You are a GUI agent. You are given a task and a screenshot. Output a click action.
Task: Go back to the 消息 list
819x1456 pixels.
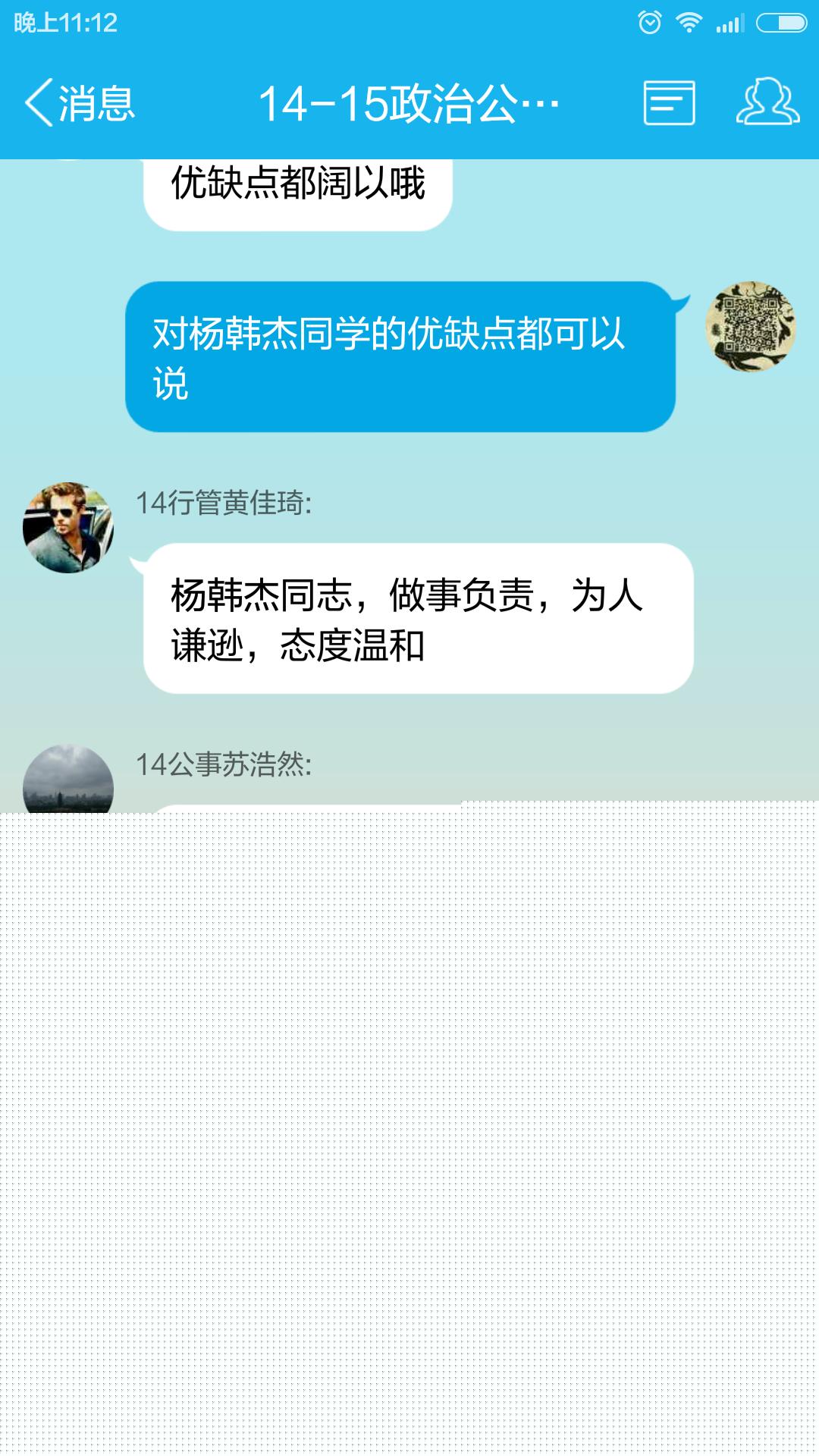coord(80,103)
